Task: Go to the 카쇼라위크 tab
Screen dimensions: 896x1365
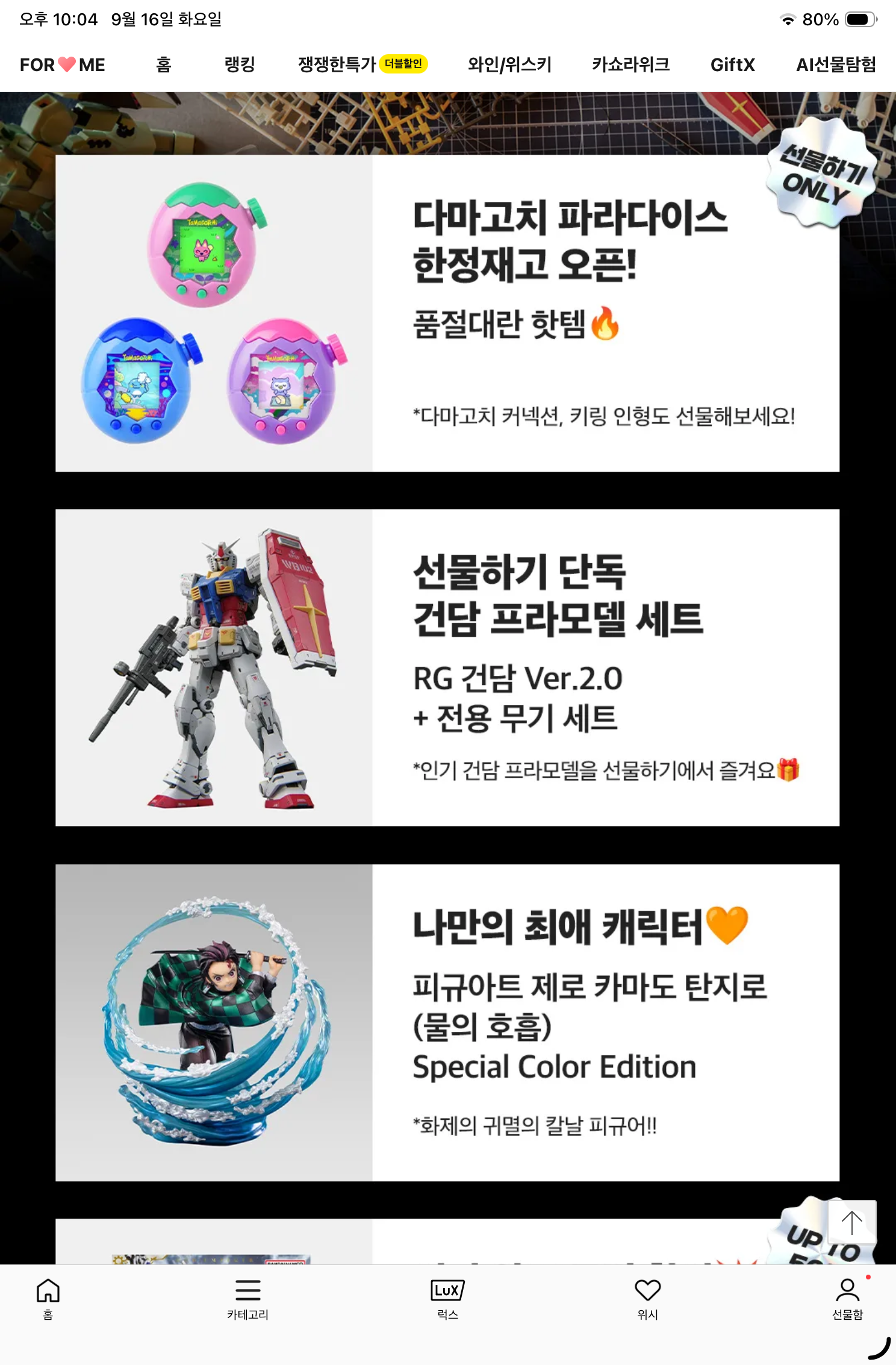Action: tap(630, 64)
